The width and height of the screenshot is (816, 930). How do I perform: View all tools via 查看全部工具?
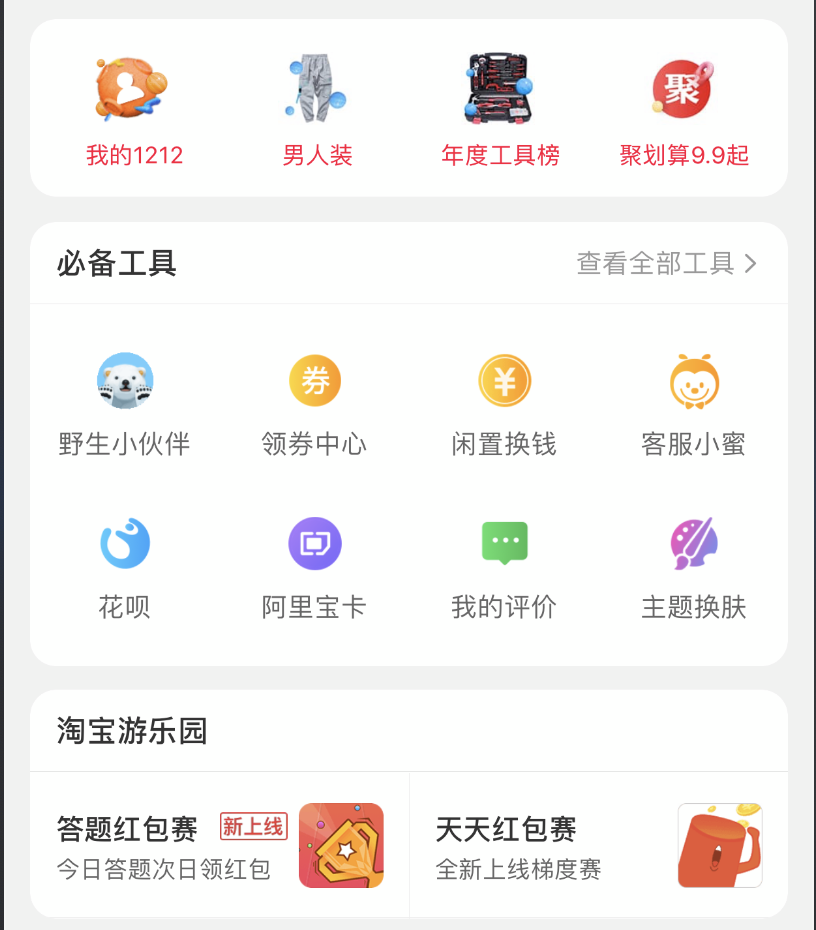(x=667, y=264)
